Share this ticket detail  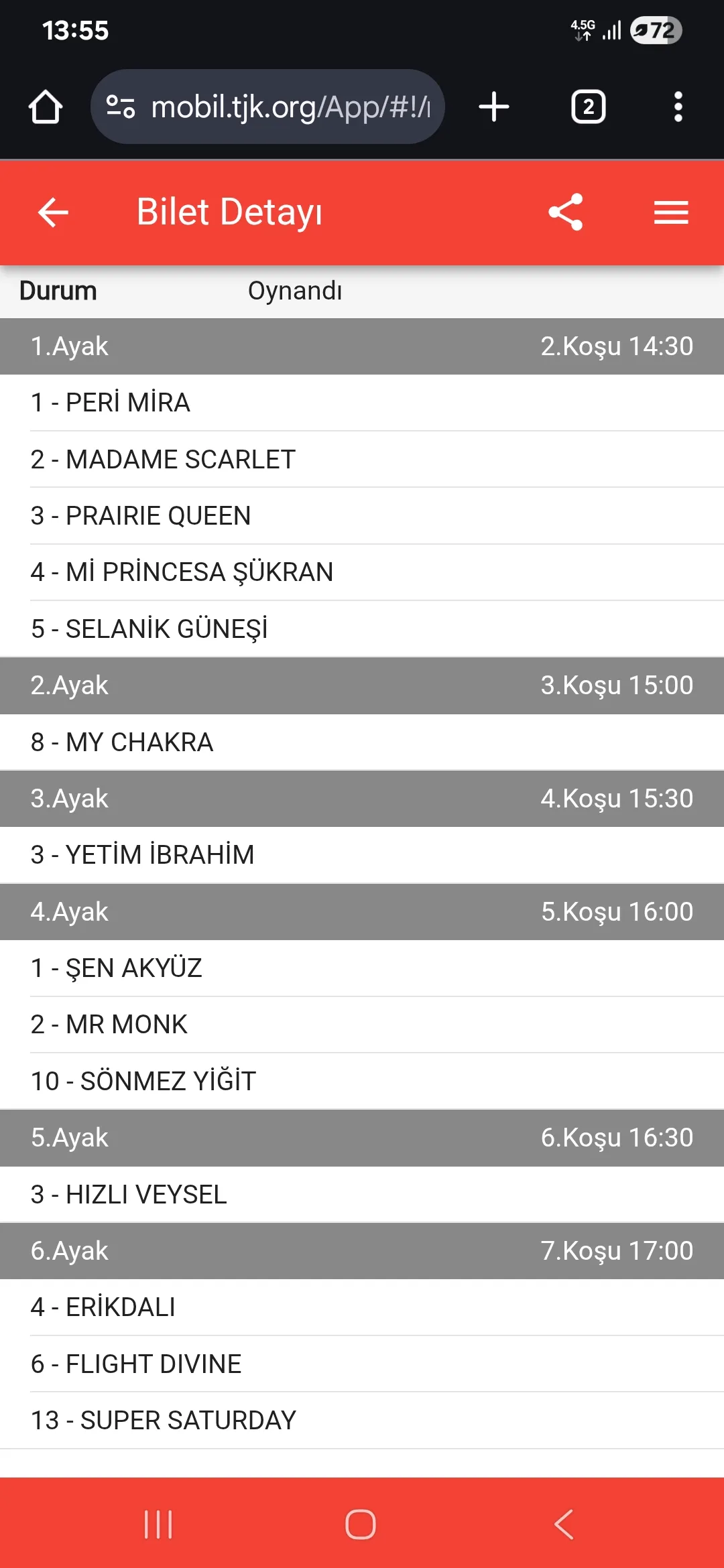coord(566,212)
